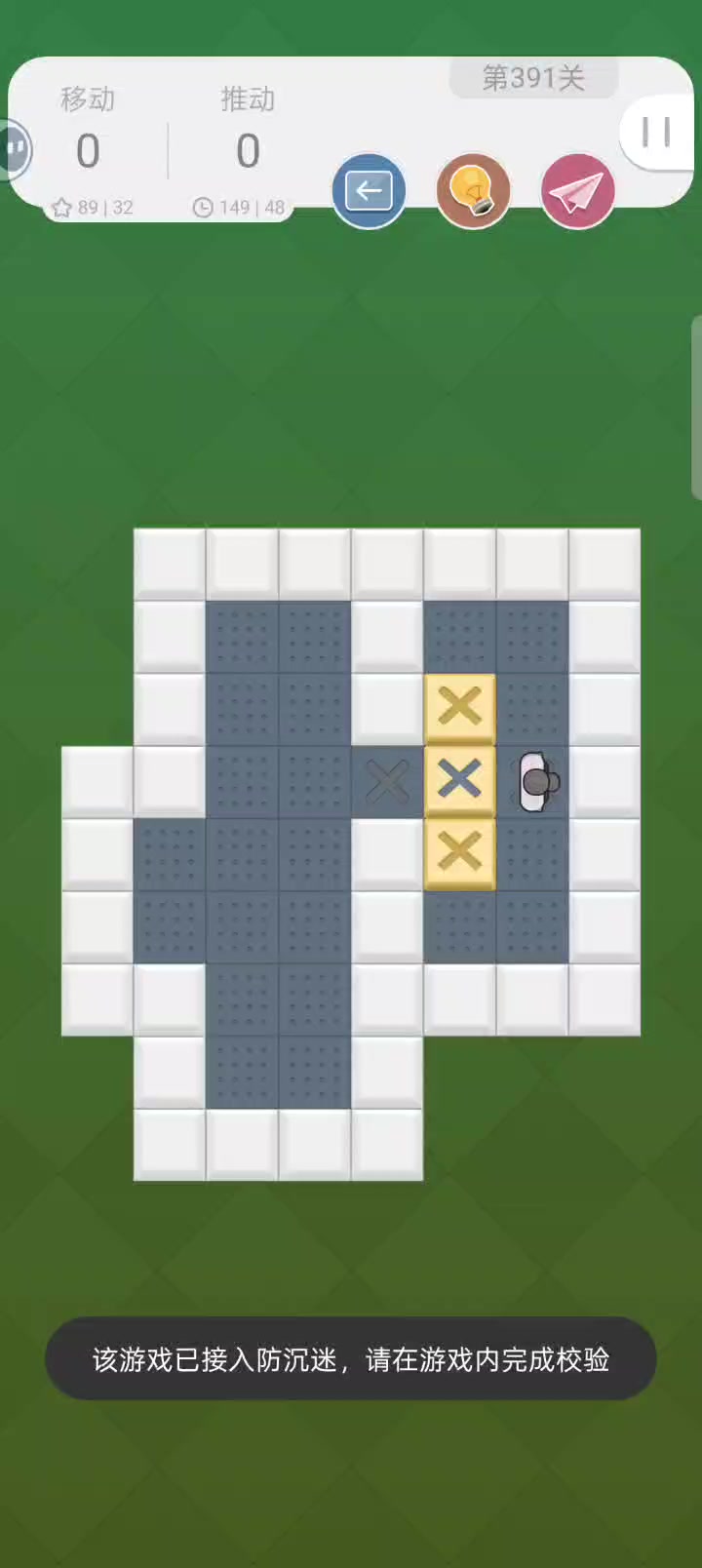Pause the game
This screenshot has width=702, height=1568.
[x=656, y=132]
